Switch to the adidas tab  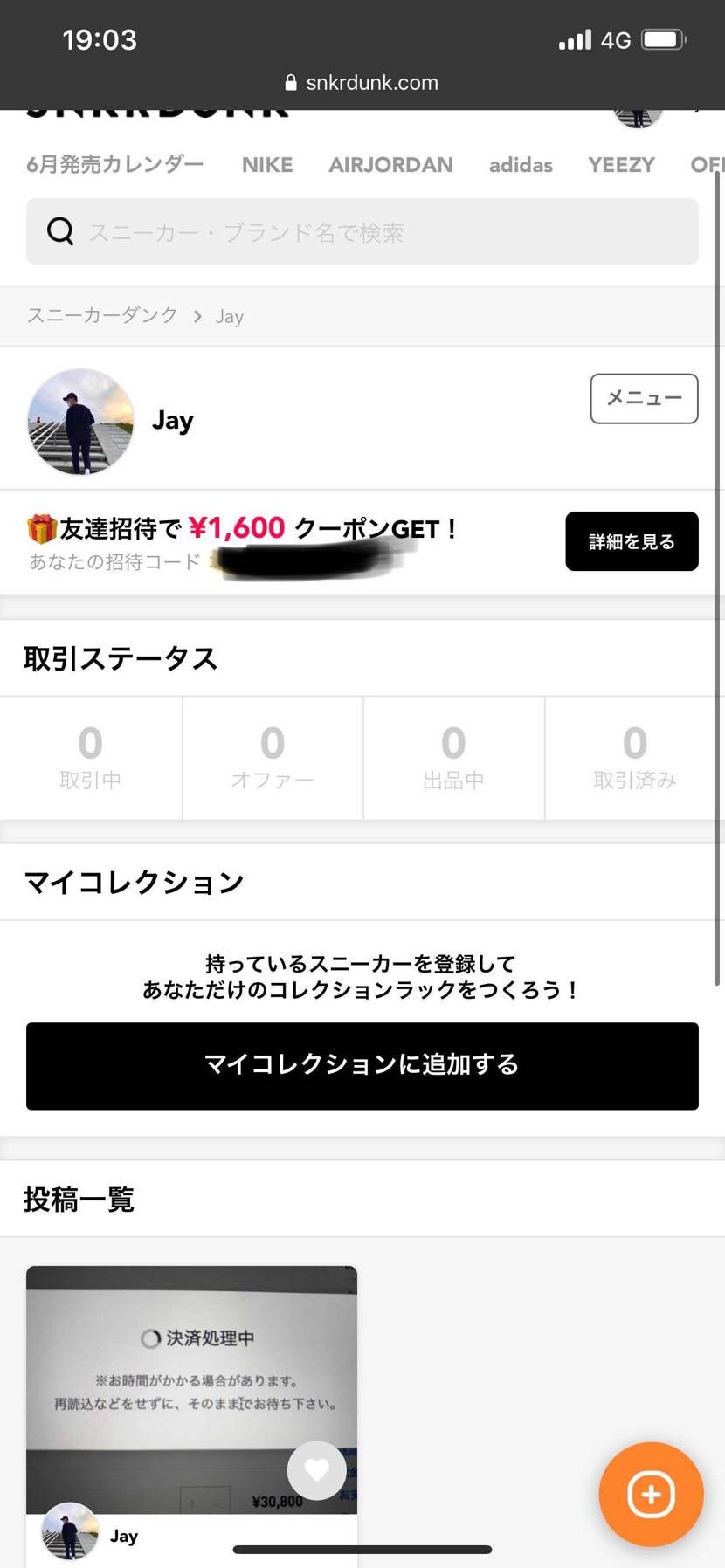coord(521,164)
